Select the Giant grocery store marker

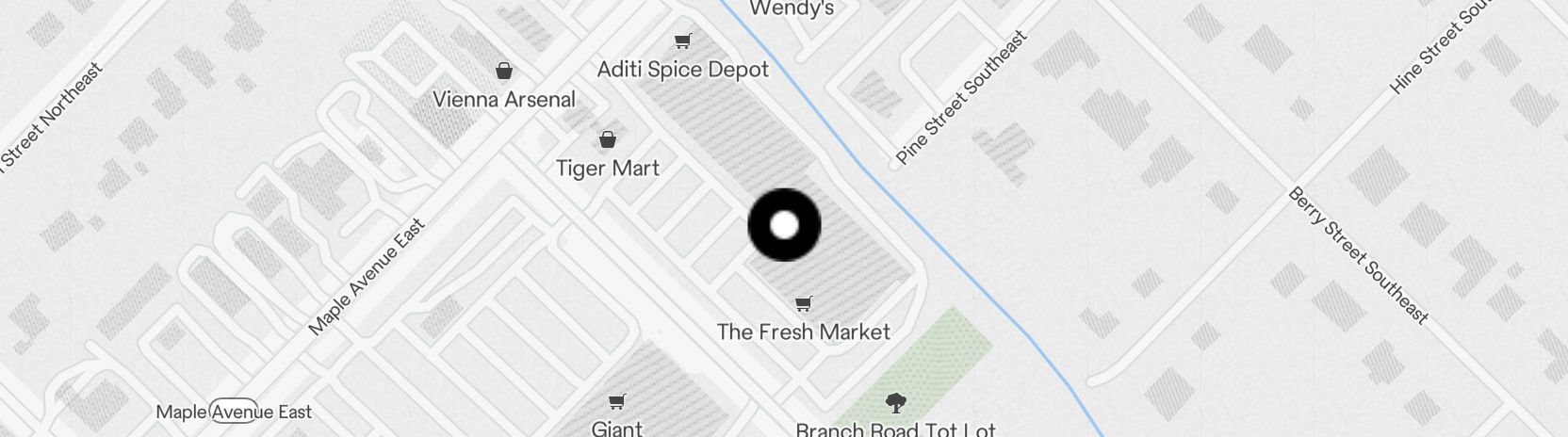(x=617, y=403)
